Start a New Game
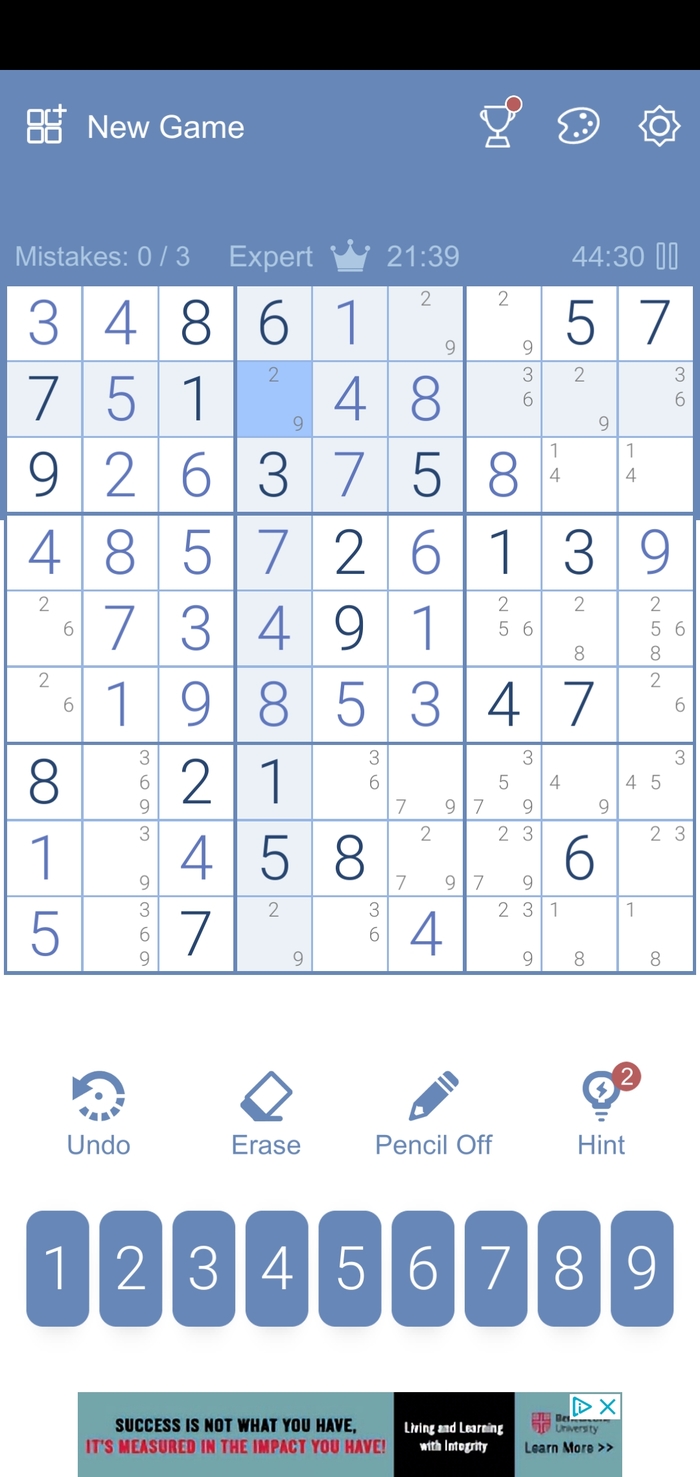 135,127
